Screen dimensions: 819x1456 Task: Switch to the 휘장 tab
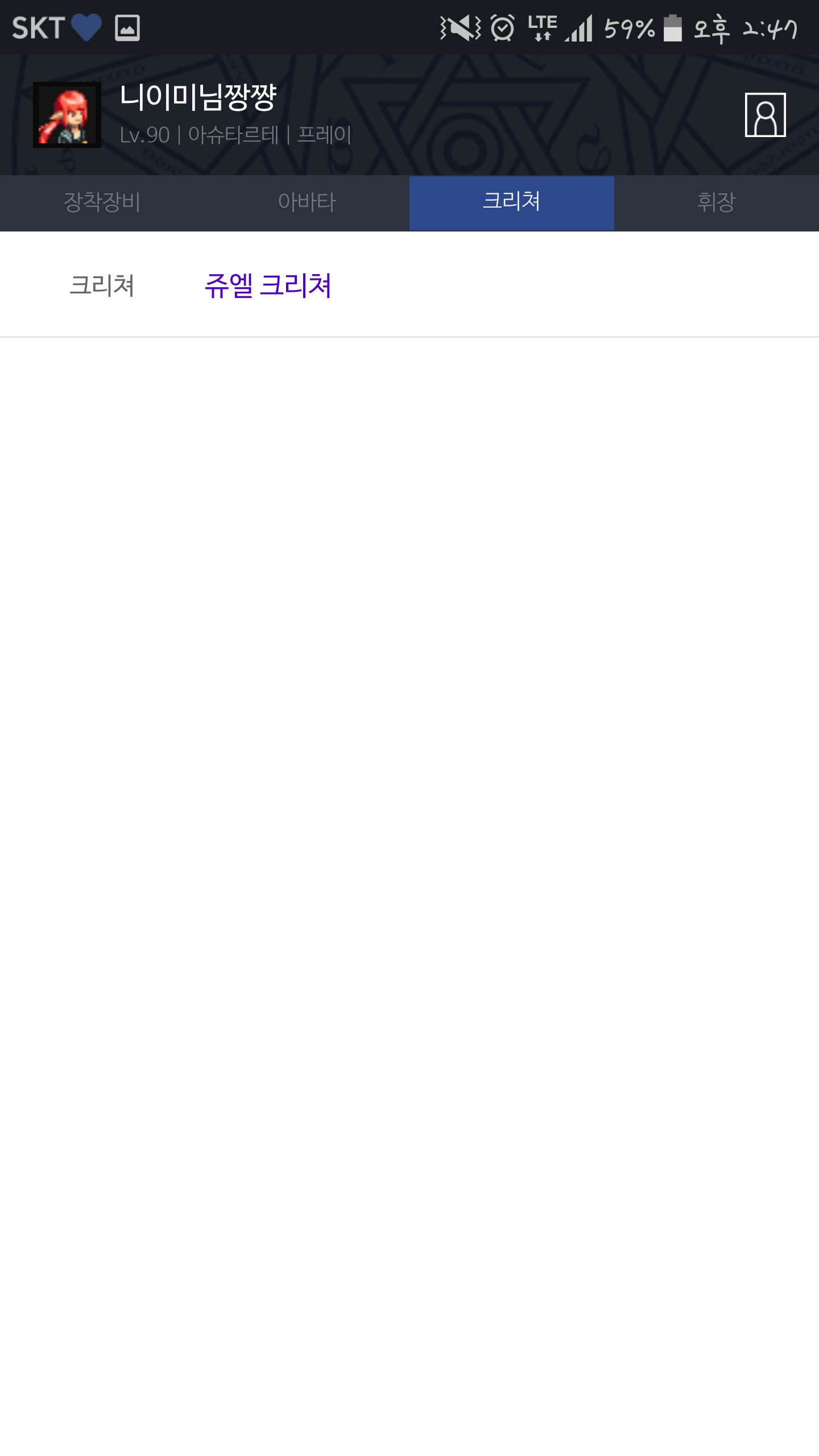[716, 202]
